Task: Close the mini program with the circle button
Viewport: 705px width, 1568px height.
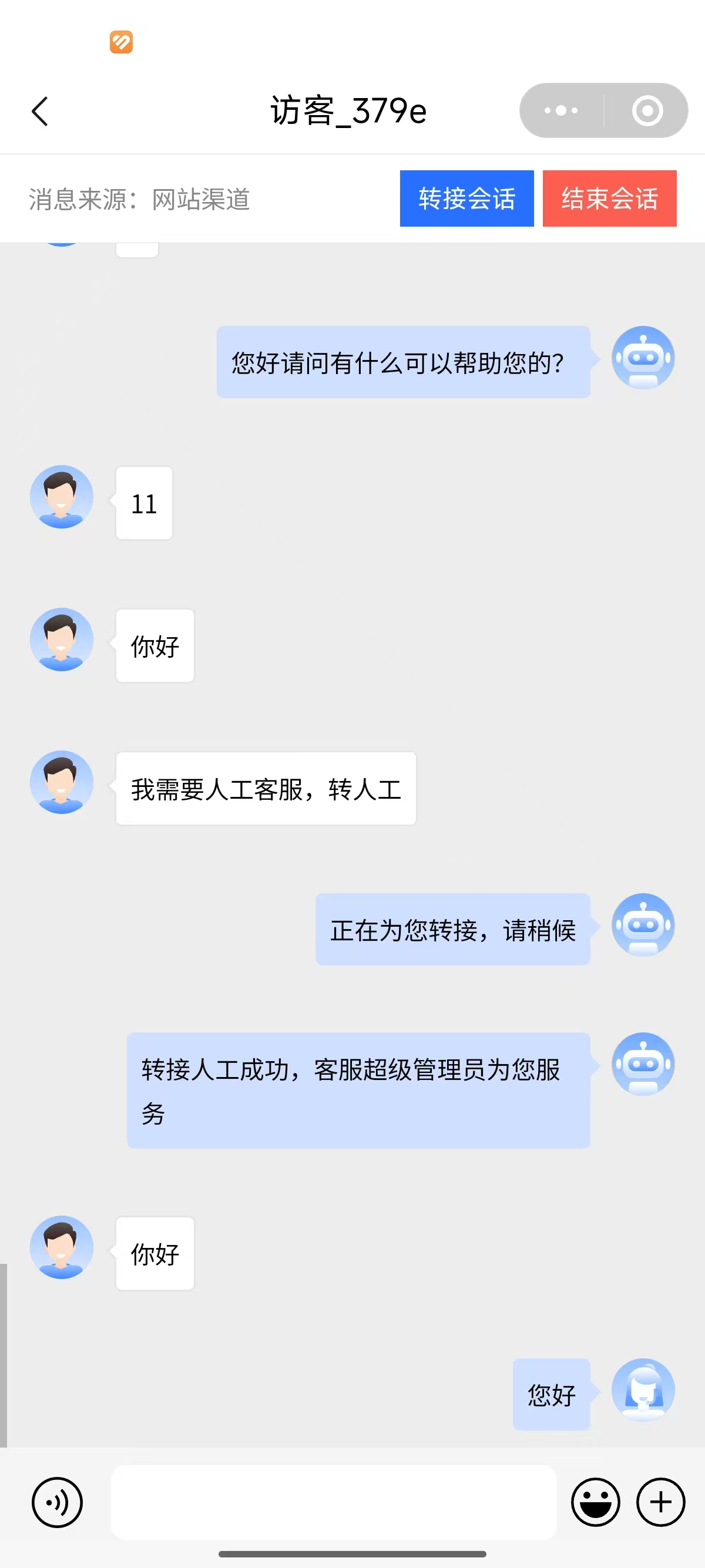Action: pyautogui.click(x=647, y=111)
